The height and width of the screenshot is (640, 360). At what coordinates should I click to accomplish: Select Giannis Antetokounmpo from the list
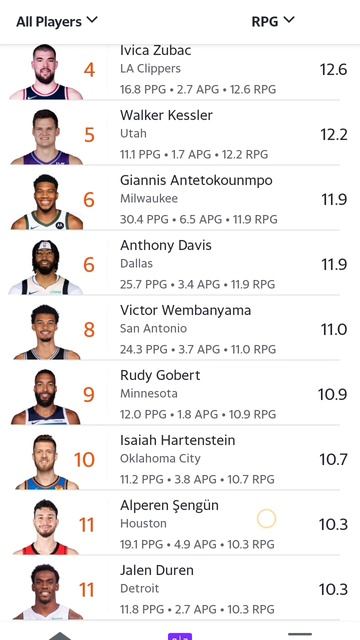pos(180,198)
